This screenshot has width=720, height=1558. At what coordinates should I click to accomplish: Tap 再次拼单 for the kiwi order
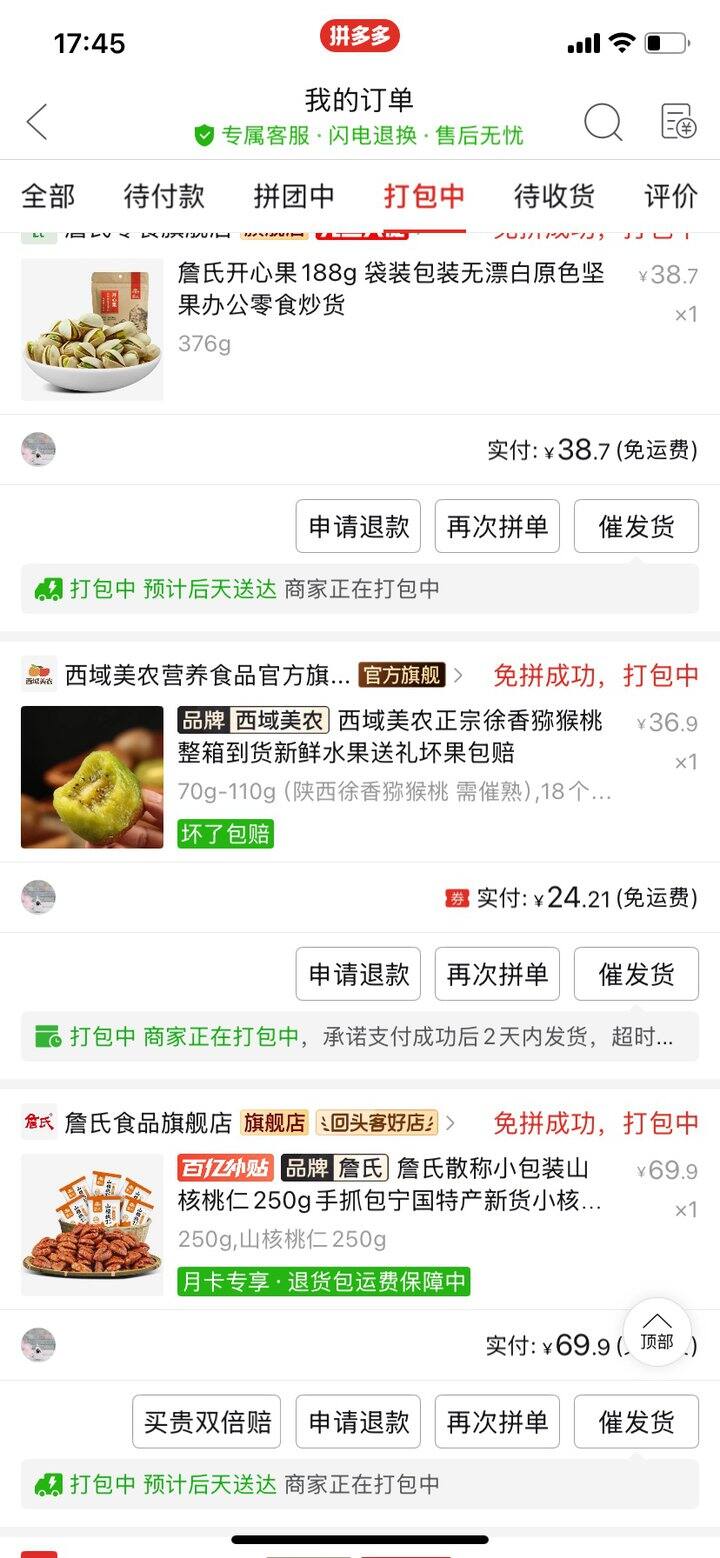(x=497, y=975)
